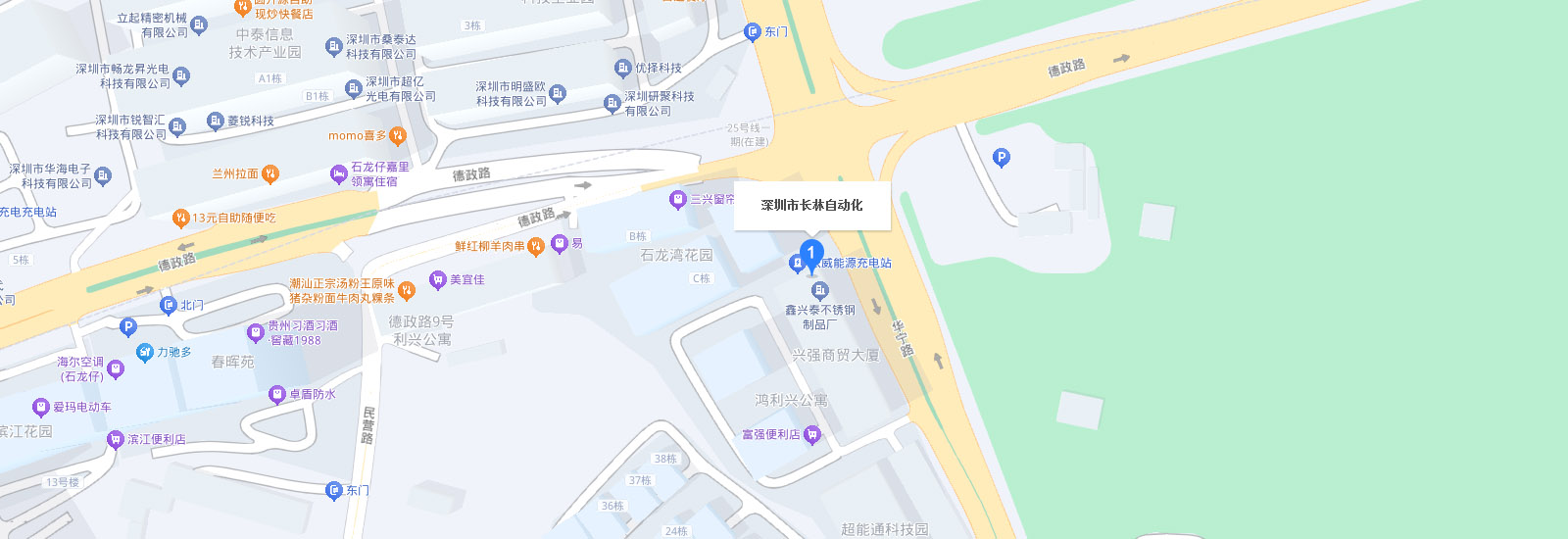The width and height of the screenshot is (1568, 539).
Task: Tap the blue location marker numbered 1
Action: coord(810,254)
